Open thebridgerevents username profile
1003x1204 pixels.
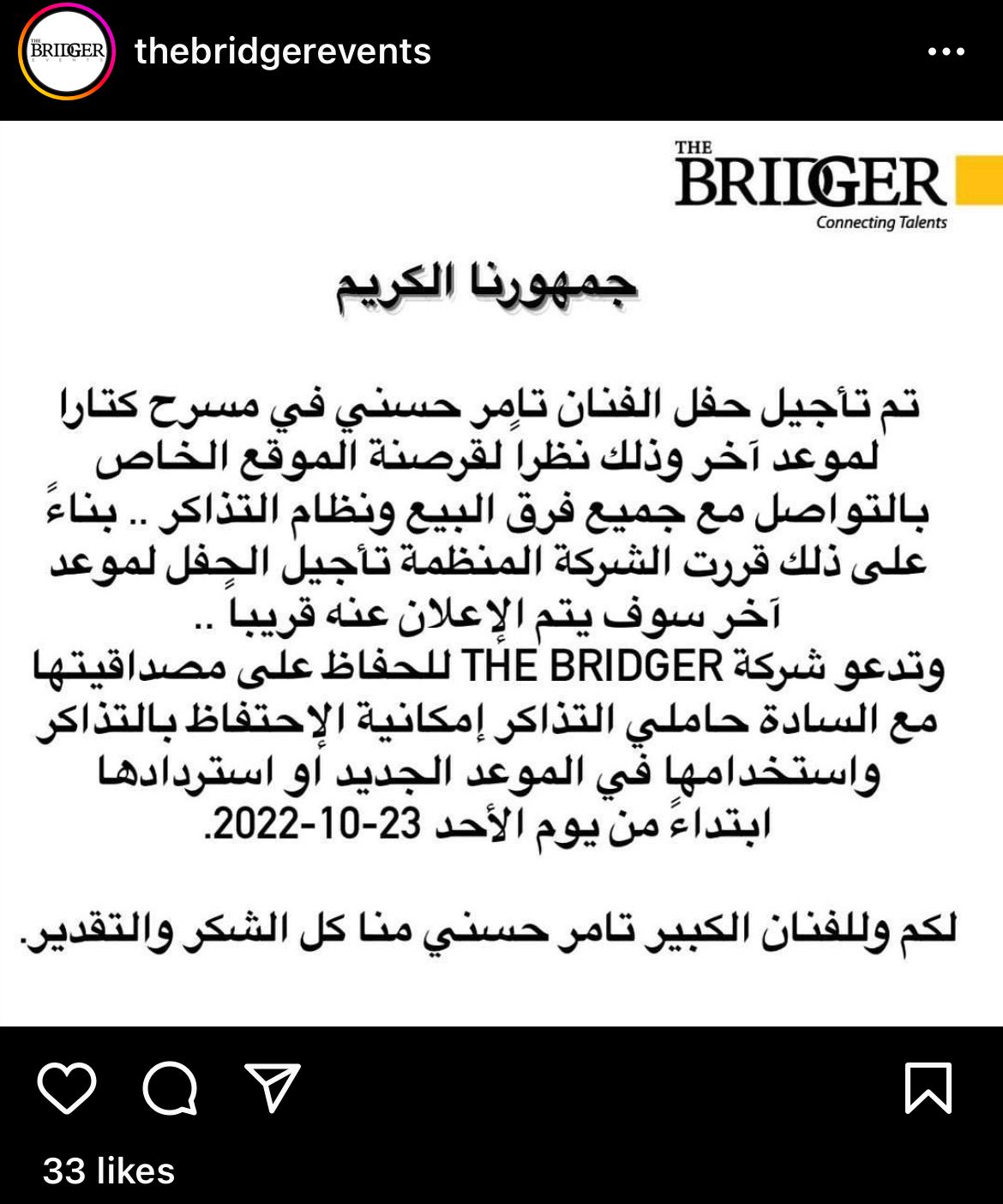(x=283, y=52)
